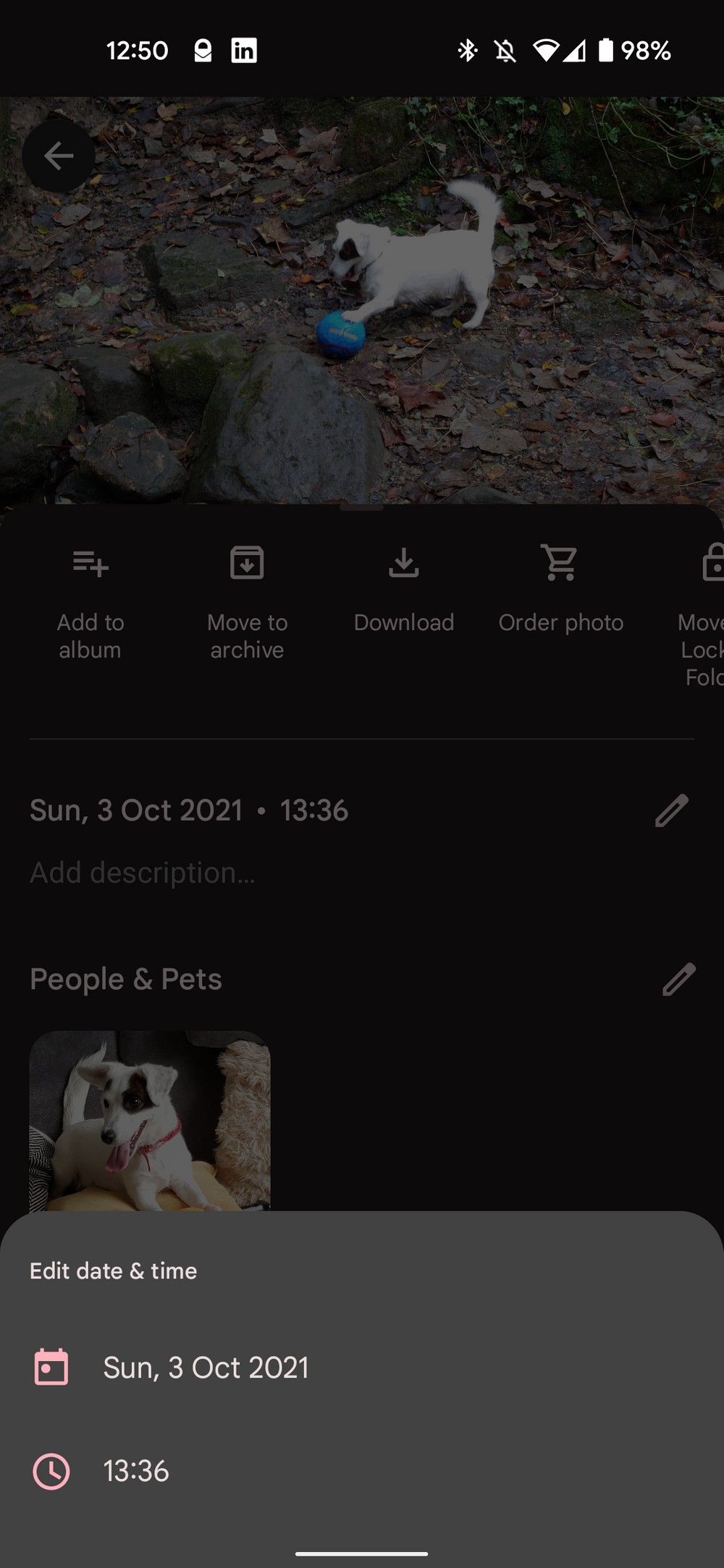Image resolution: width=724 pixels, height=1568 pixels.
Task: Go back with the arrow button
Action: pos(58,156)
